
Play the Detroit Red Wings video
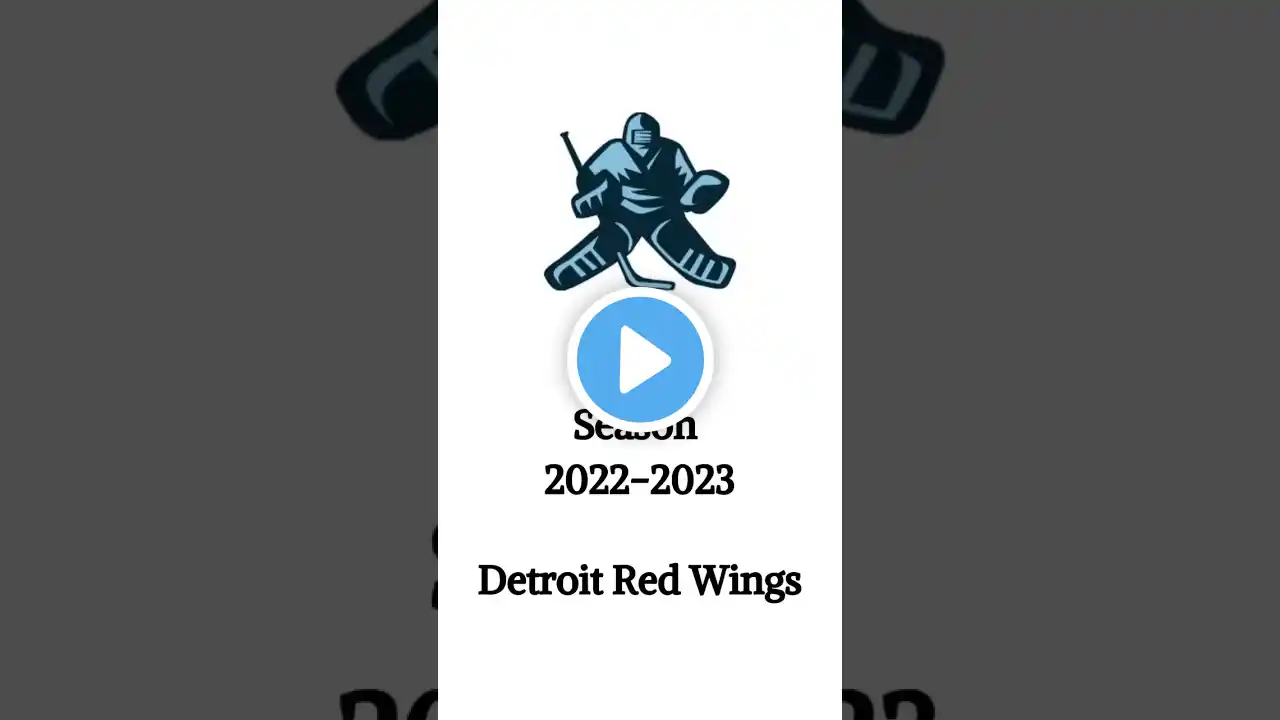click(x=640, y=359)
